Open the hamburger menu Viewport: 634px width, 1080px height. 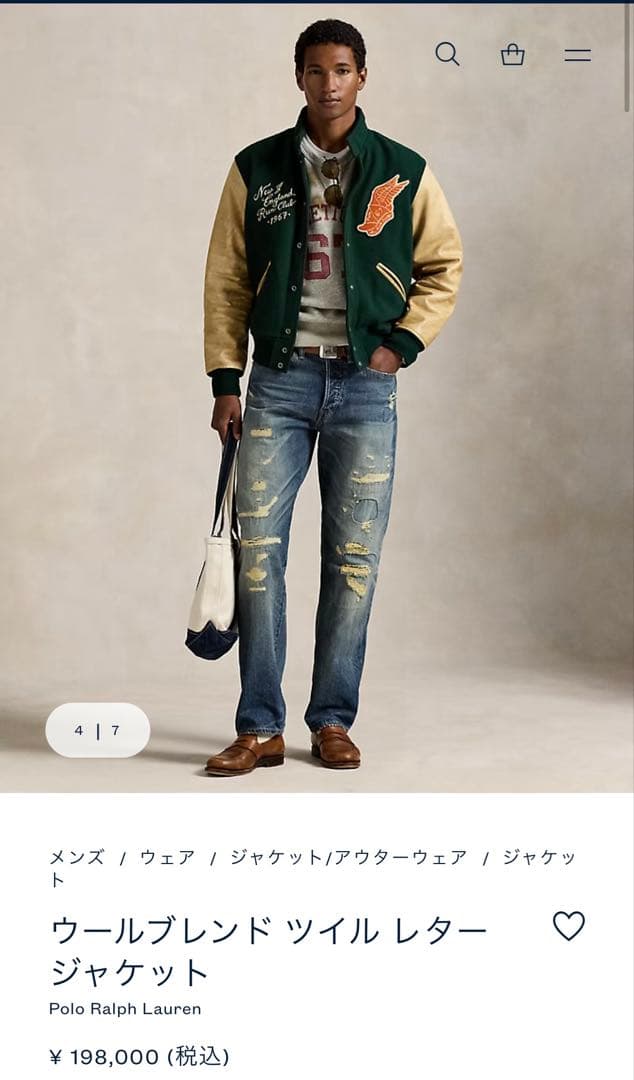(x=577, y=55)
